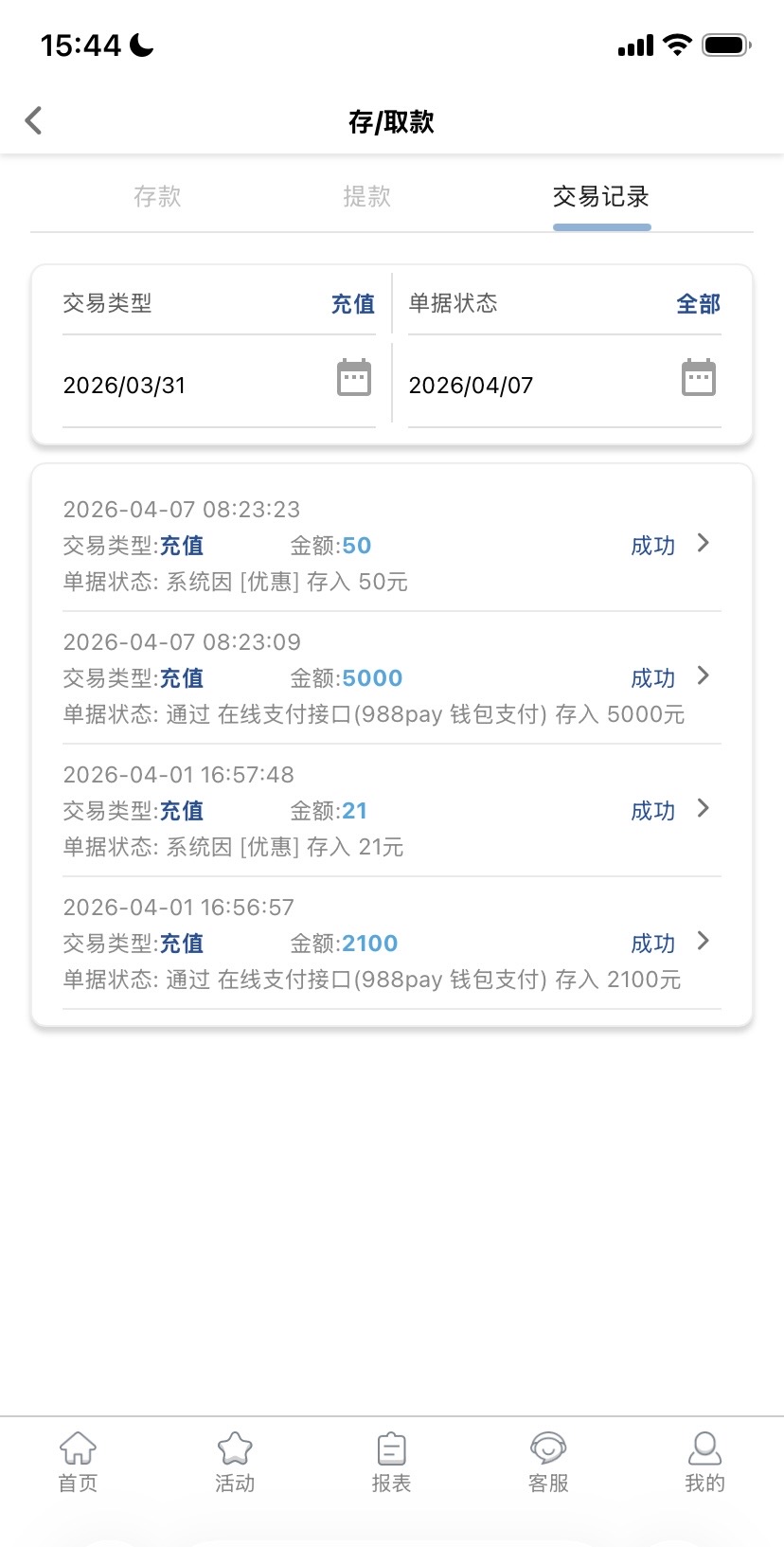Viewport: 784px width, 1547px height.
Task: Open the 我的 tab
Action: tap(704, 1462)
